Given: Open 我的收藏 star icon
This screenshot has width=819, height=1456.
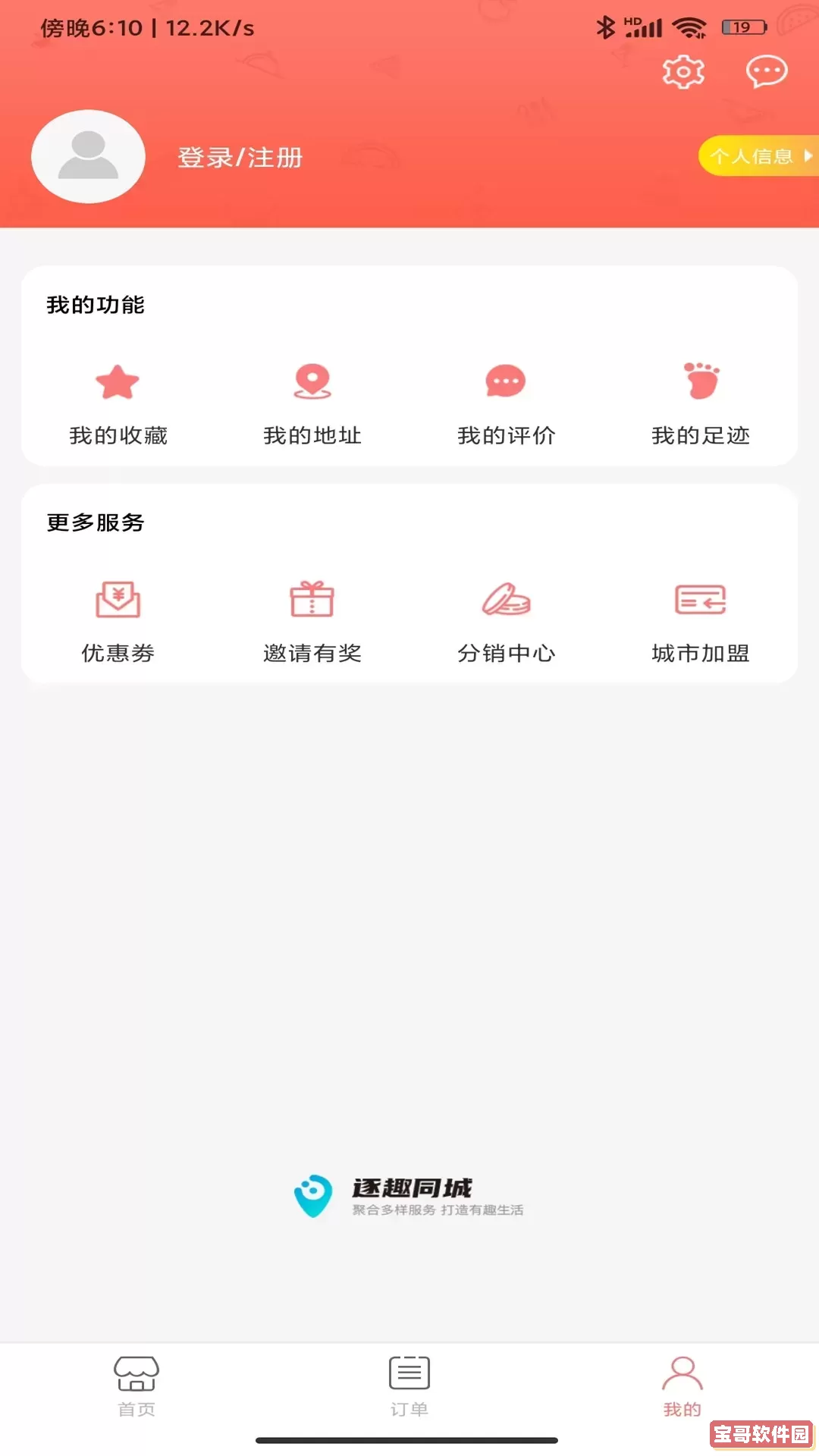Looking at the screenshot, I should (118, 383).
